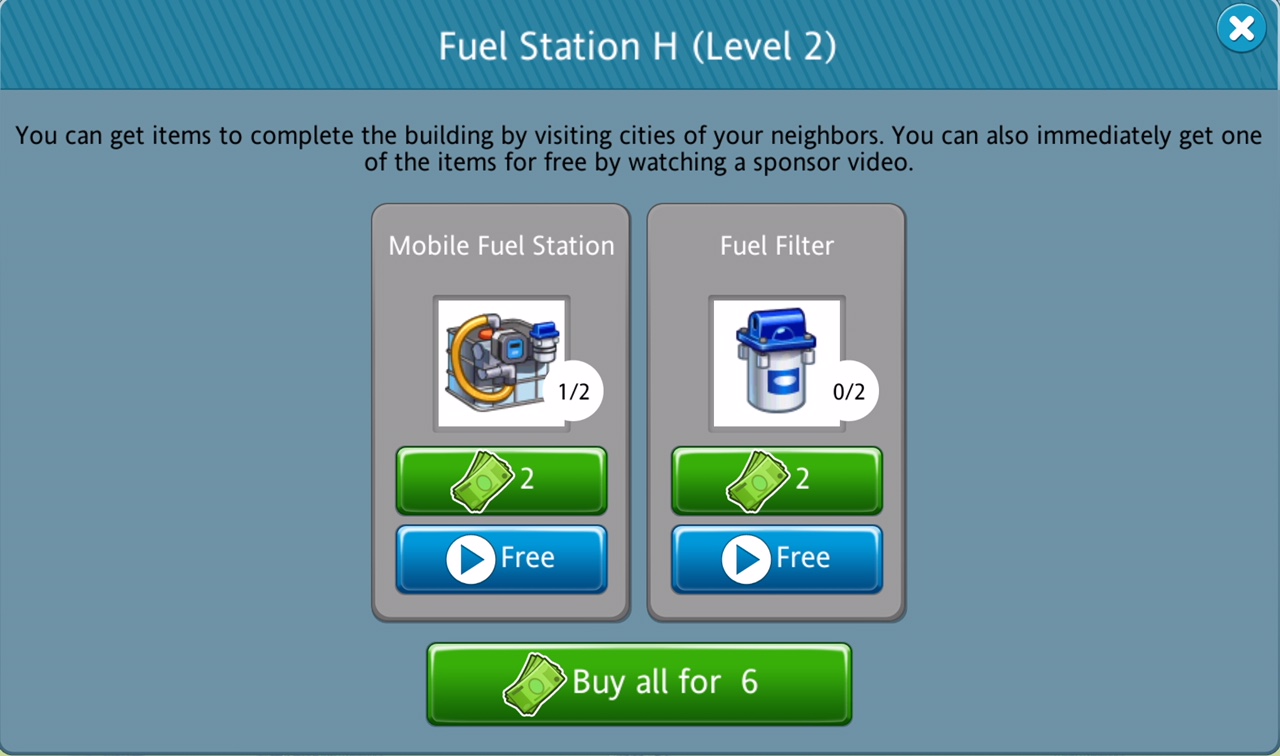Image resolution: width=1280 pixels, height=756 pixels.
Task: Buy Fuel Filter for 2 cash
Action: coord(776,480)
